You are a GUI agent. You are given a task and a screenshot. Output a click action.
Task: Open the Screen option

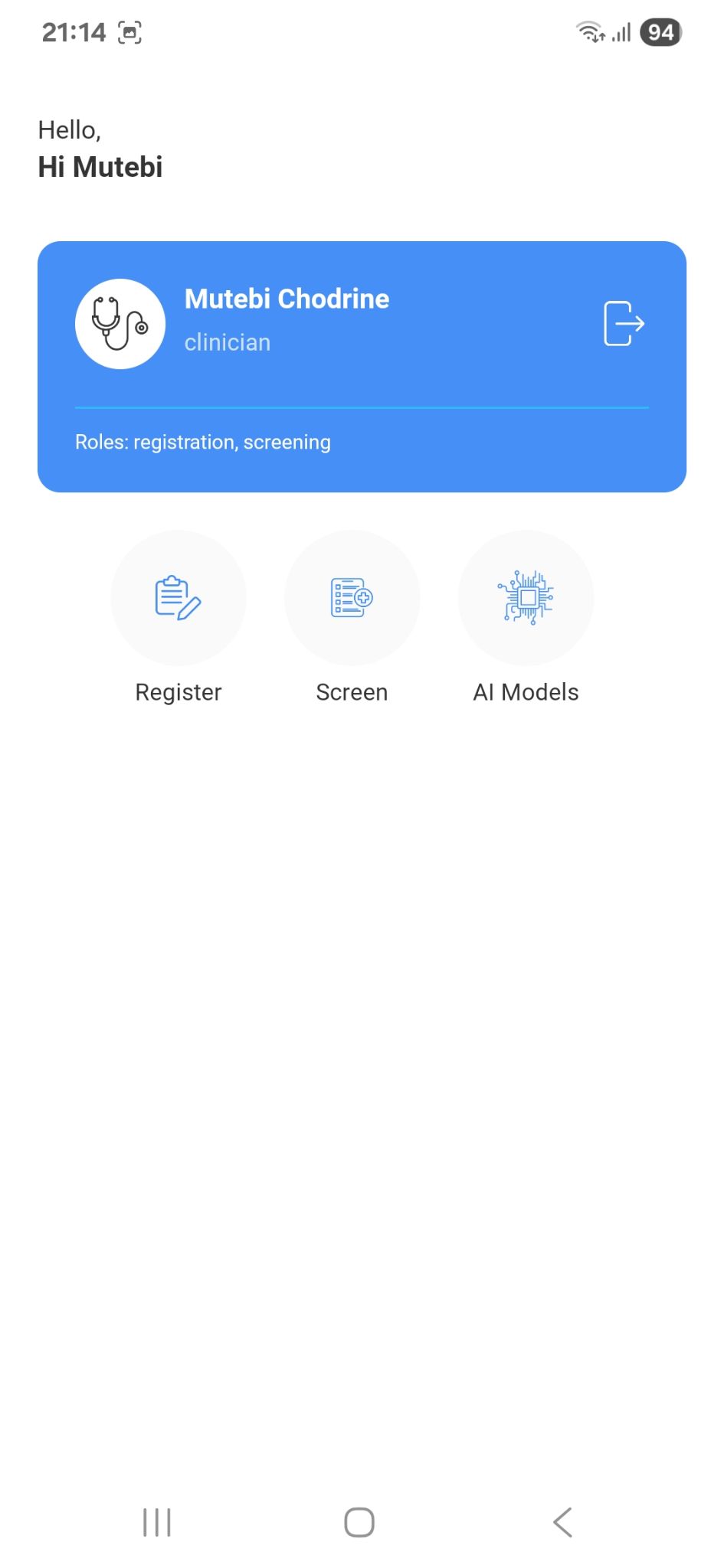pyautogui.click(x=352, y=598)
